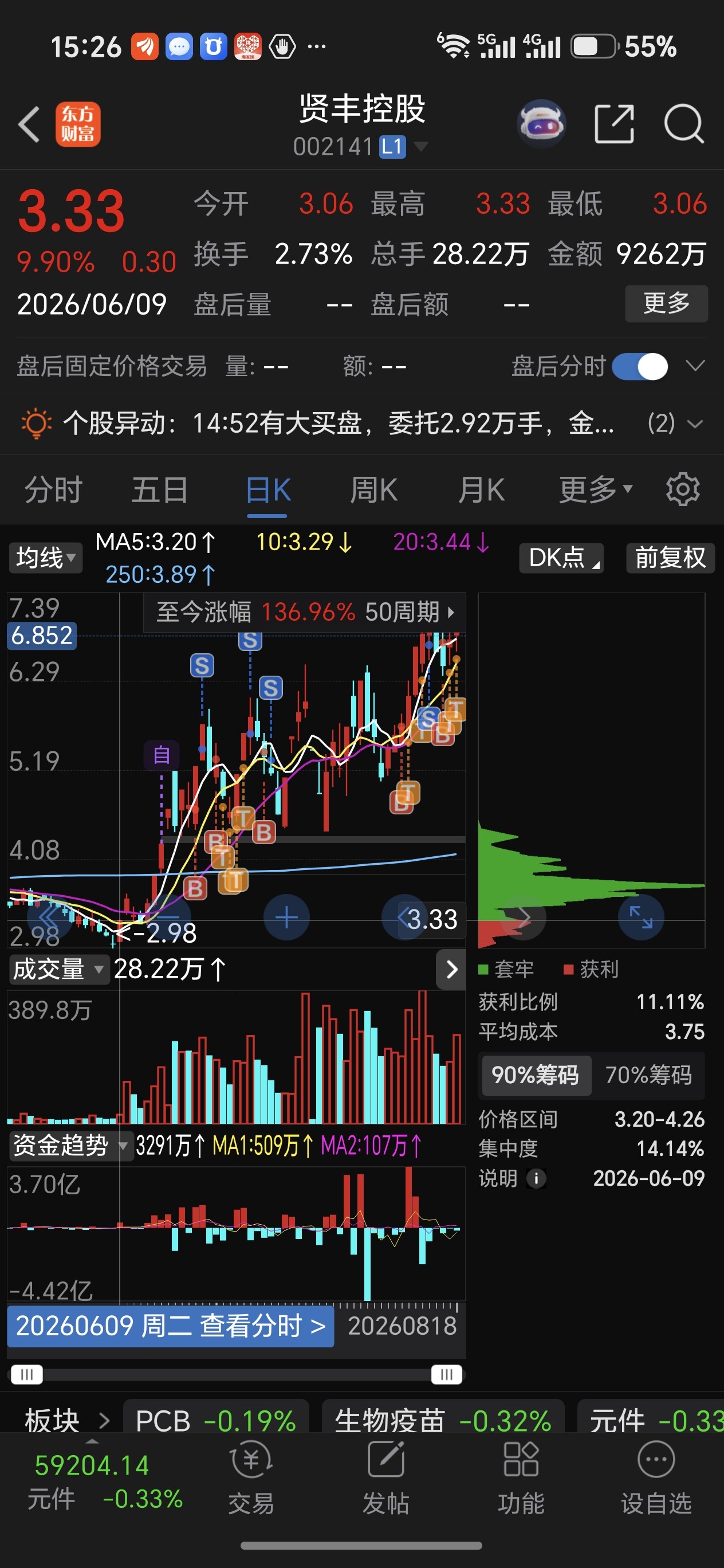Tap 设自选 to add to watchlist

[656, 1481]
